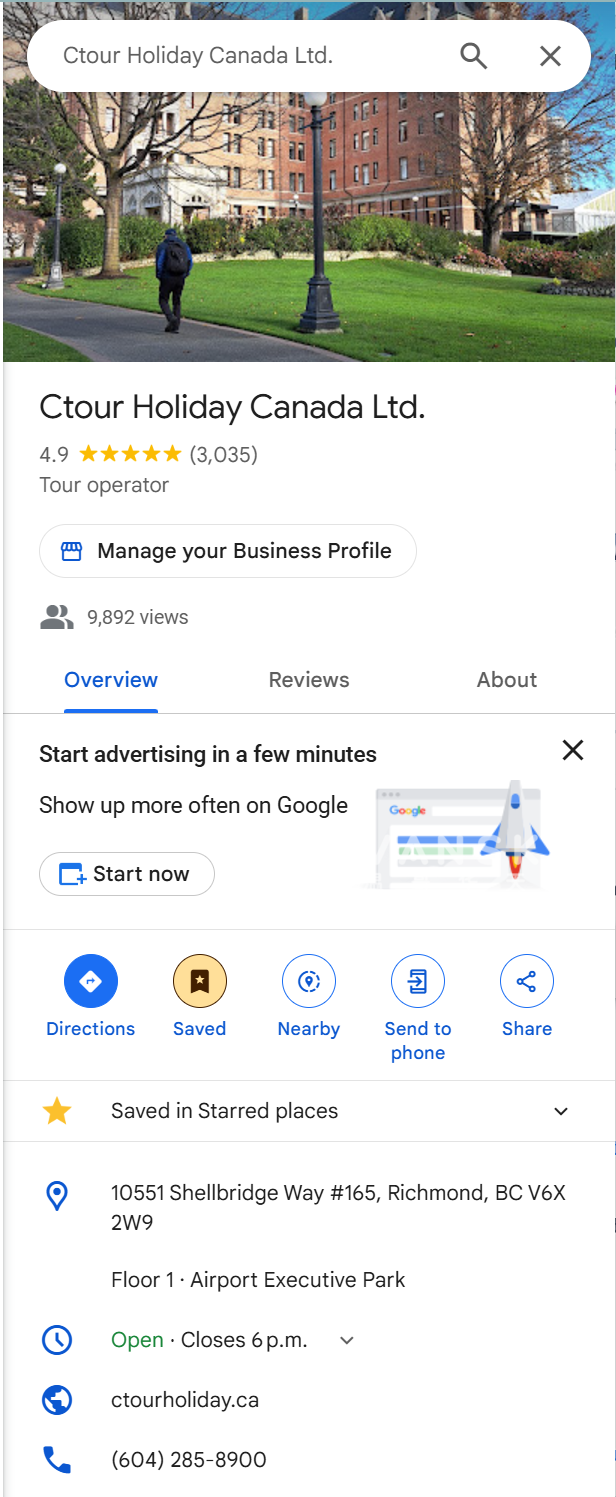616x1497 pixels.
Task: Expand the Saved in Starred places row
Action: coord(561,1111)
